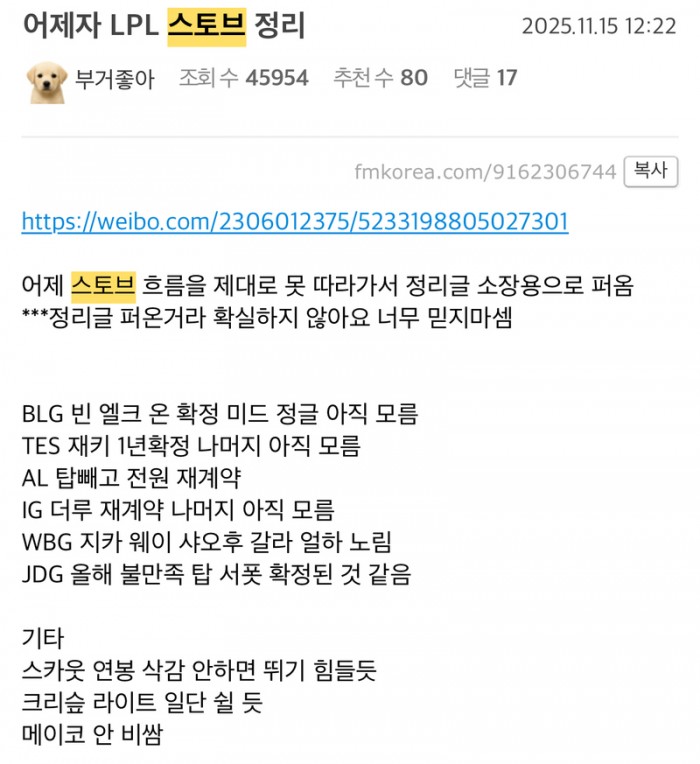Open the weibo.com link
700x764 pixels.
pyautogui.click(x=295, y=222)
